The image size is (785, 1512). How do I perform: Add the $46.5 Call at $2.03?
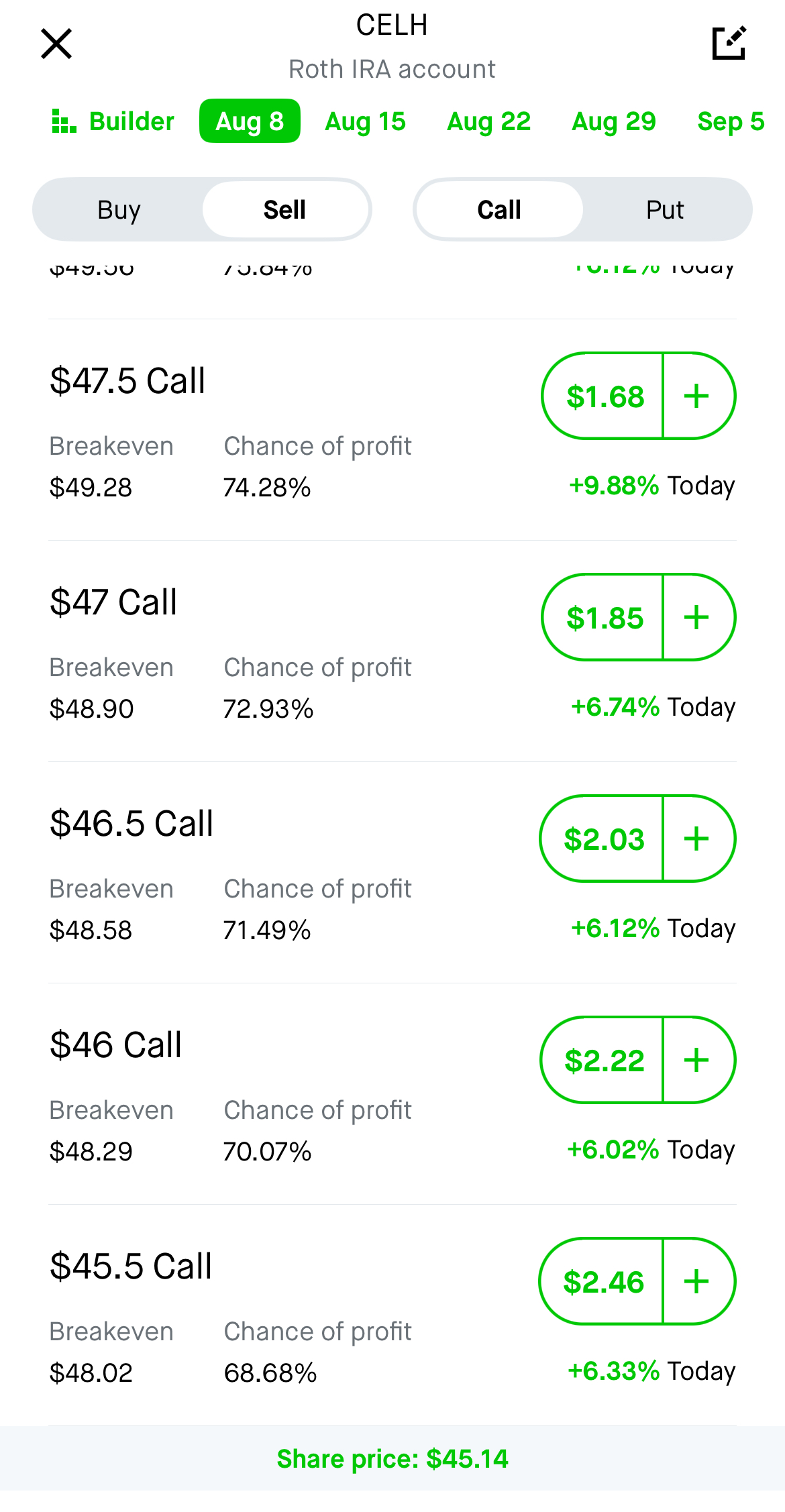click(x=697, y=839)
